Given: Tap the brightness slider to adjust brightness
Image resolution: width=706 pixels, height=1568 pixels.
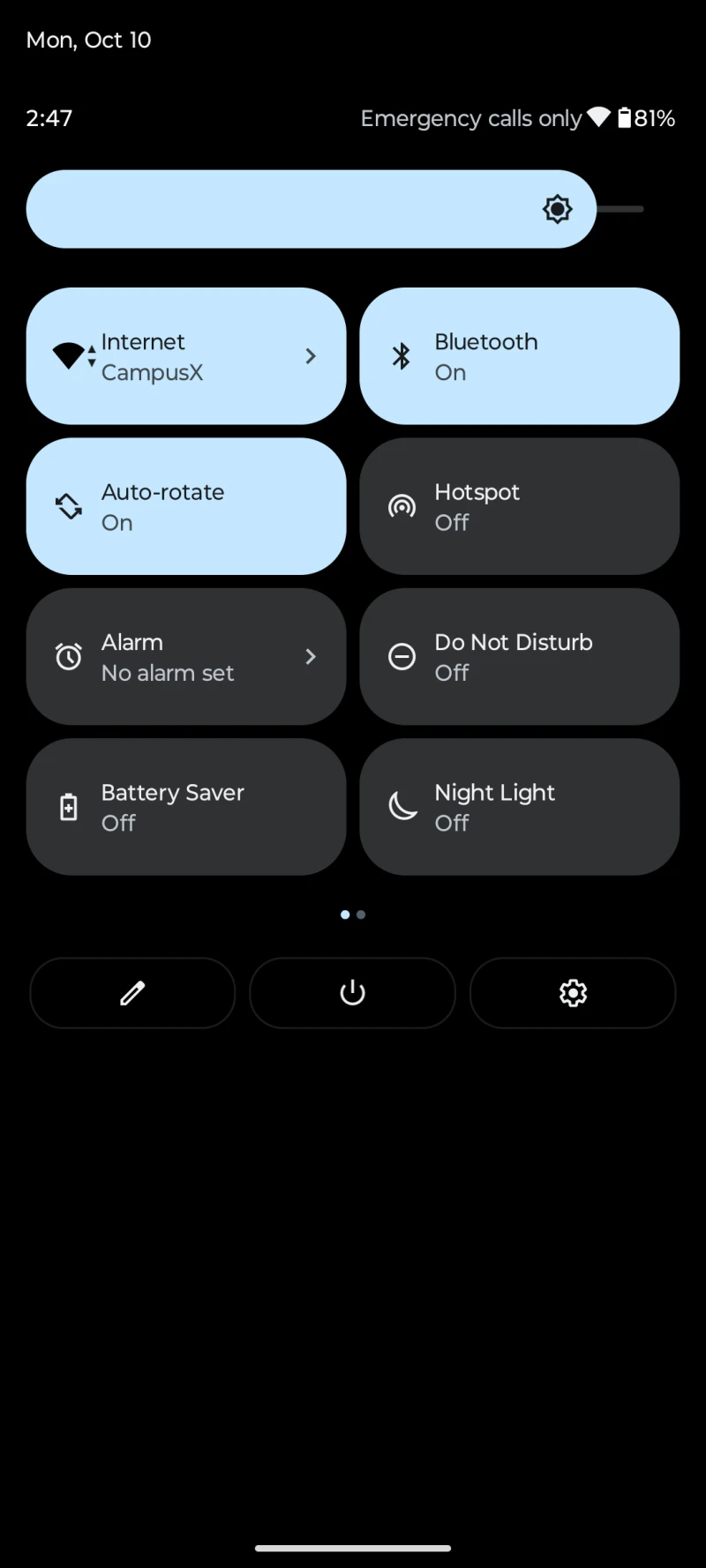Looking at the screenshot, I should tap(335, 209).
